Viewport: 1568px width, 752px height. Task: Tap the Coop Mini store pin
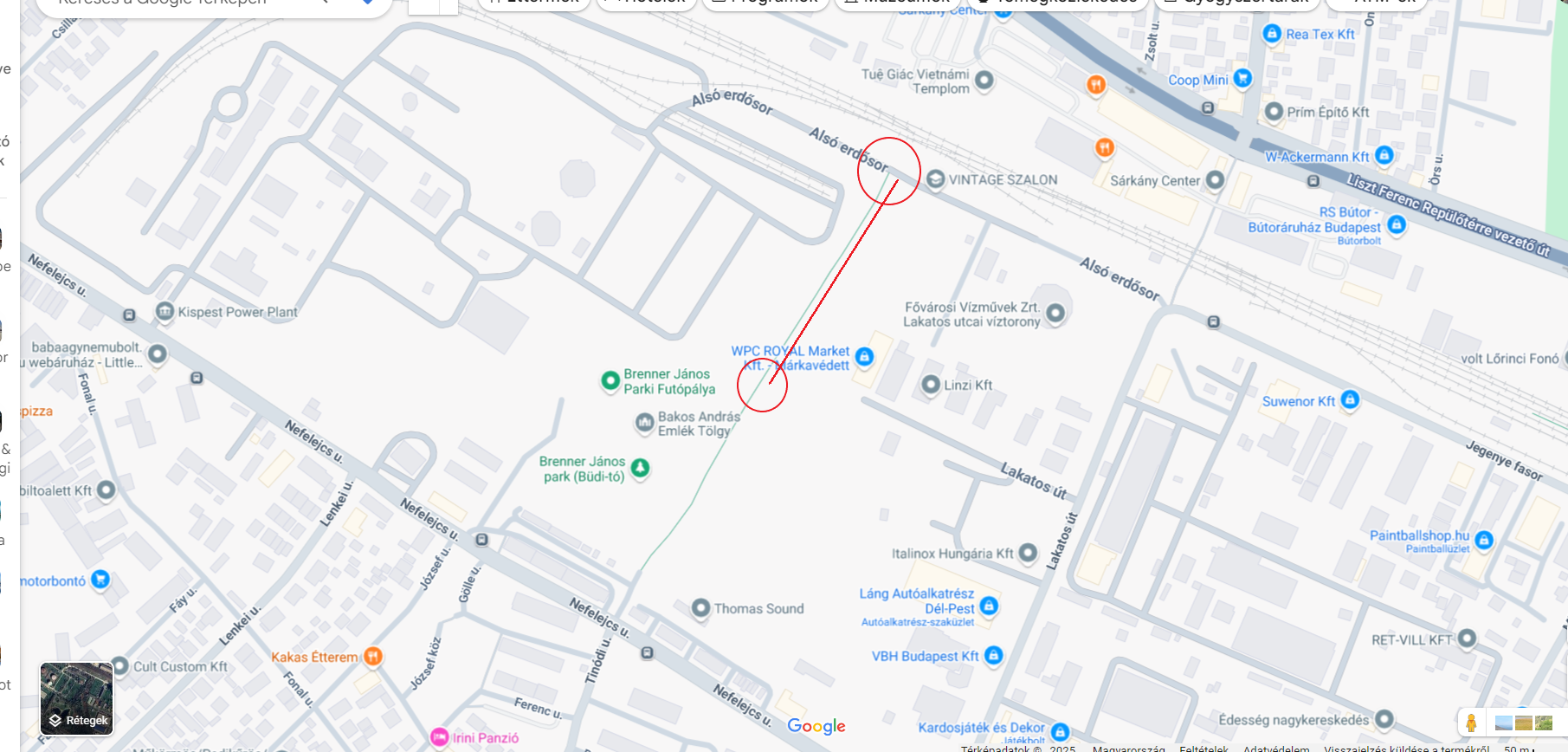pyautogui.click(x=1242, y=79)
